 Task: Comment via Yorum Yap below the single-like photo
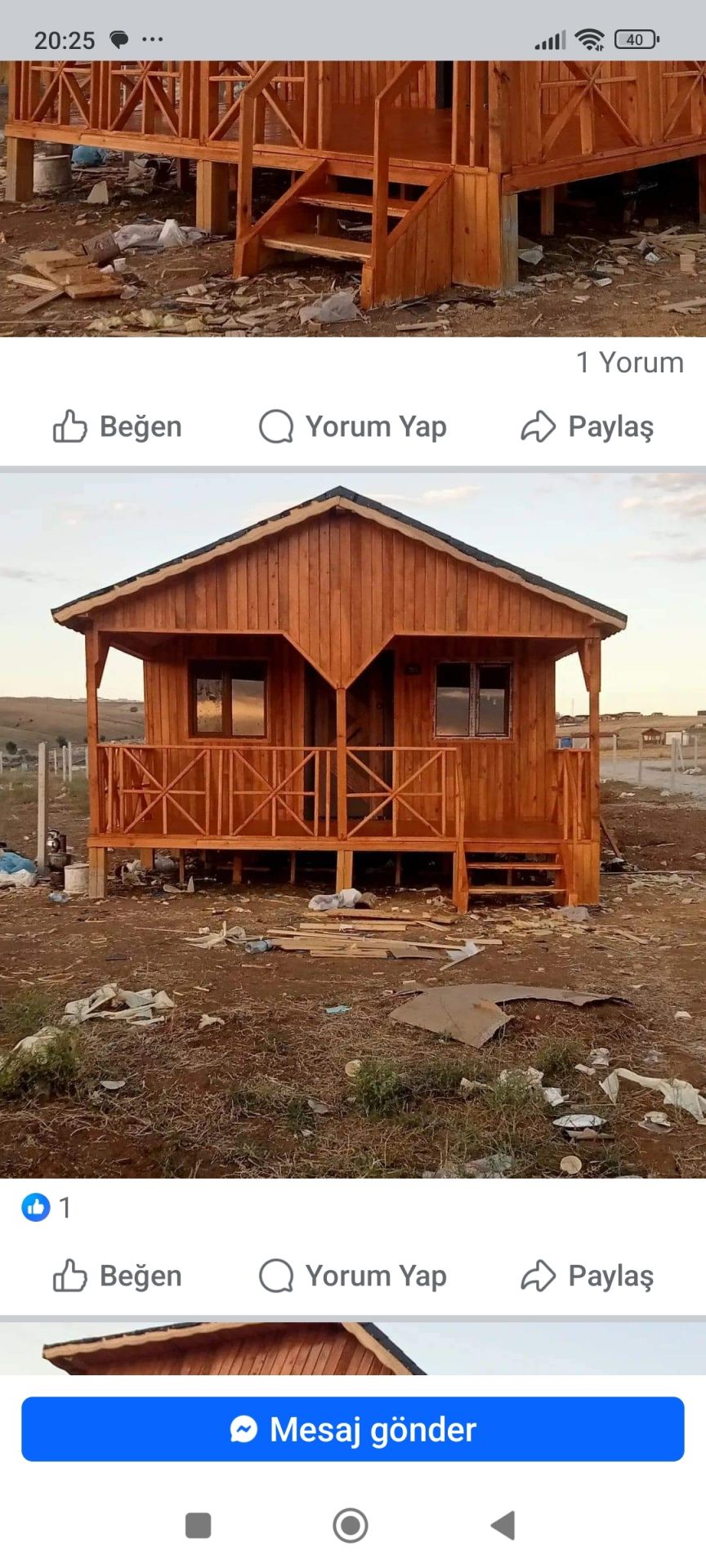click(352, 1276)
